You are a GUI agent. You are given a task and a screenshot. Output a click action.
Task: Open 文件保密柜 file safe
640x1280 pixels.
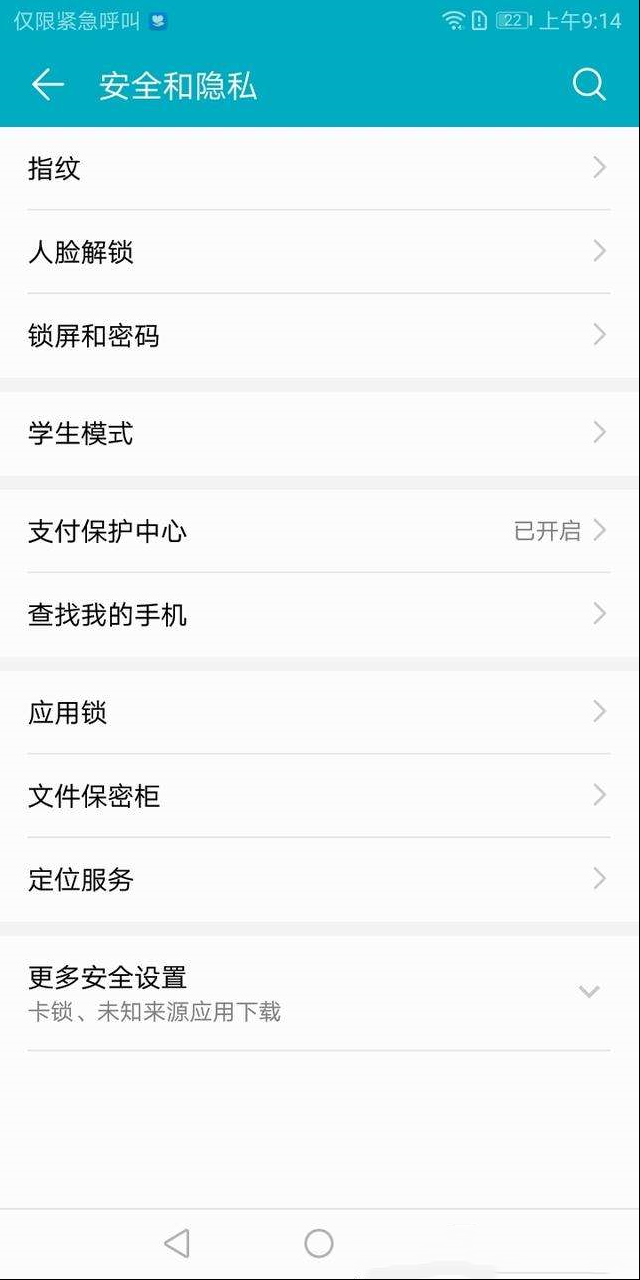click(x=320, y=796)
